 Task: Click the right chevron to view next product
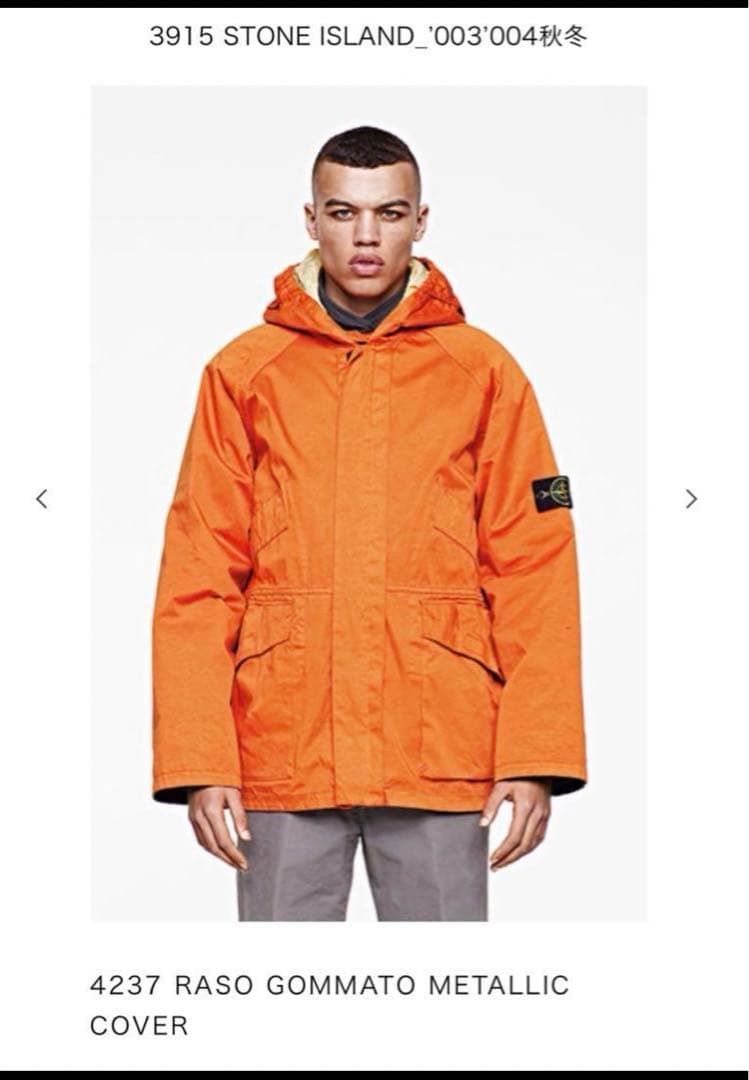pos(690,497)
